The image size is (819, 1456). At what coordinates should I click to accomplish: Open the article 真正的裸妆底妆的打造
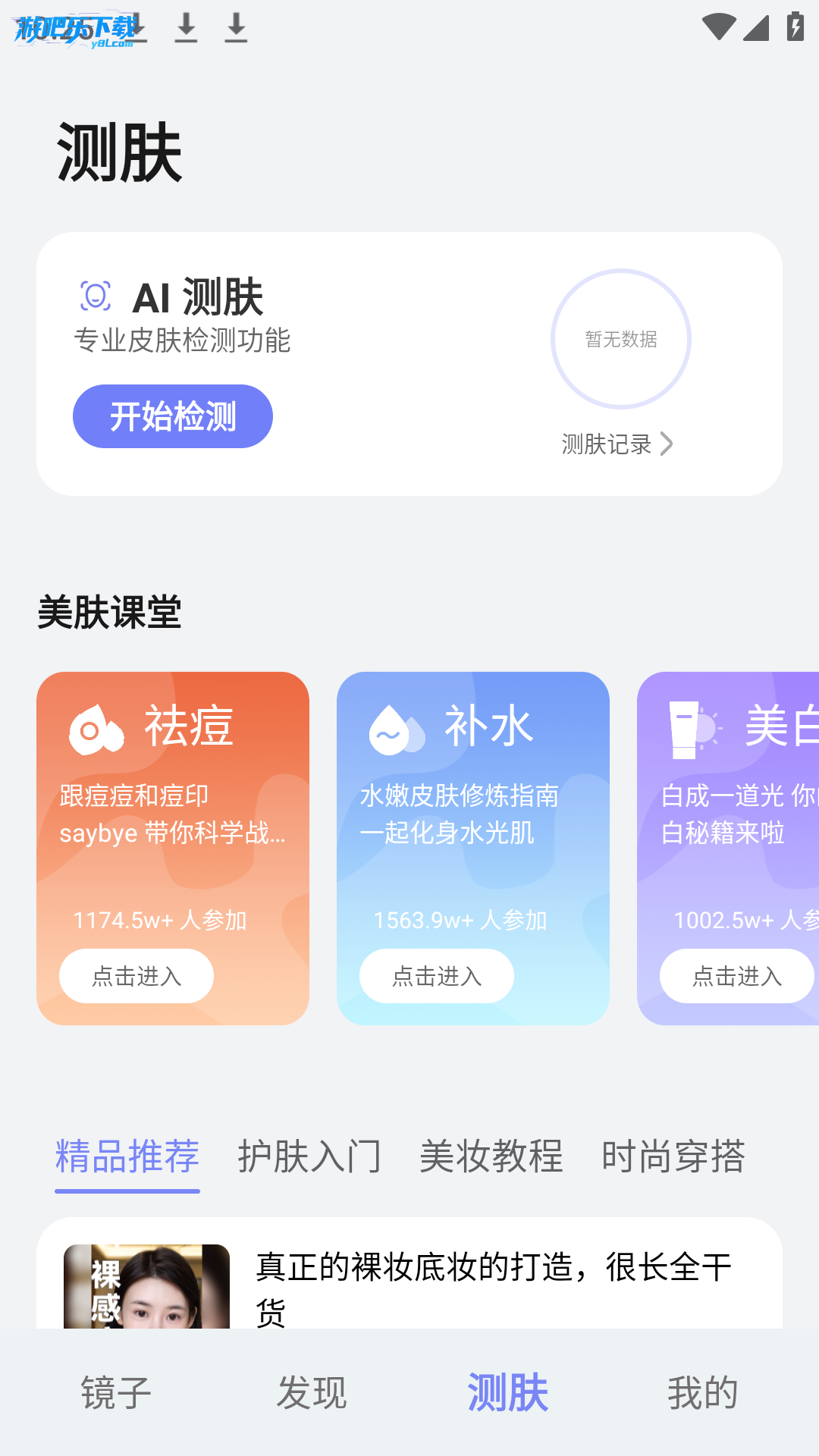pyautogui.click(x=493, y=1282)
